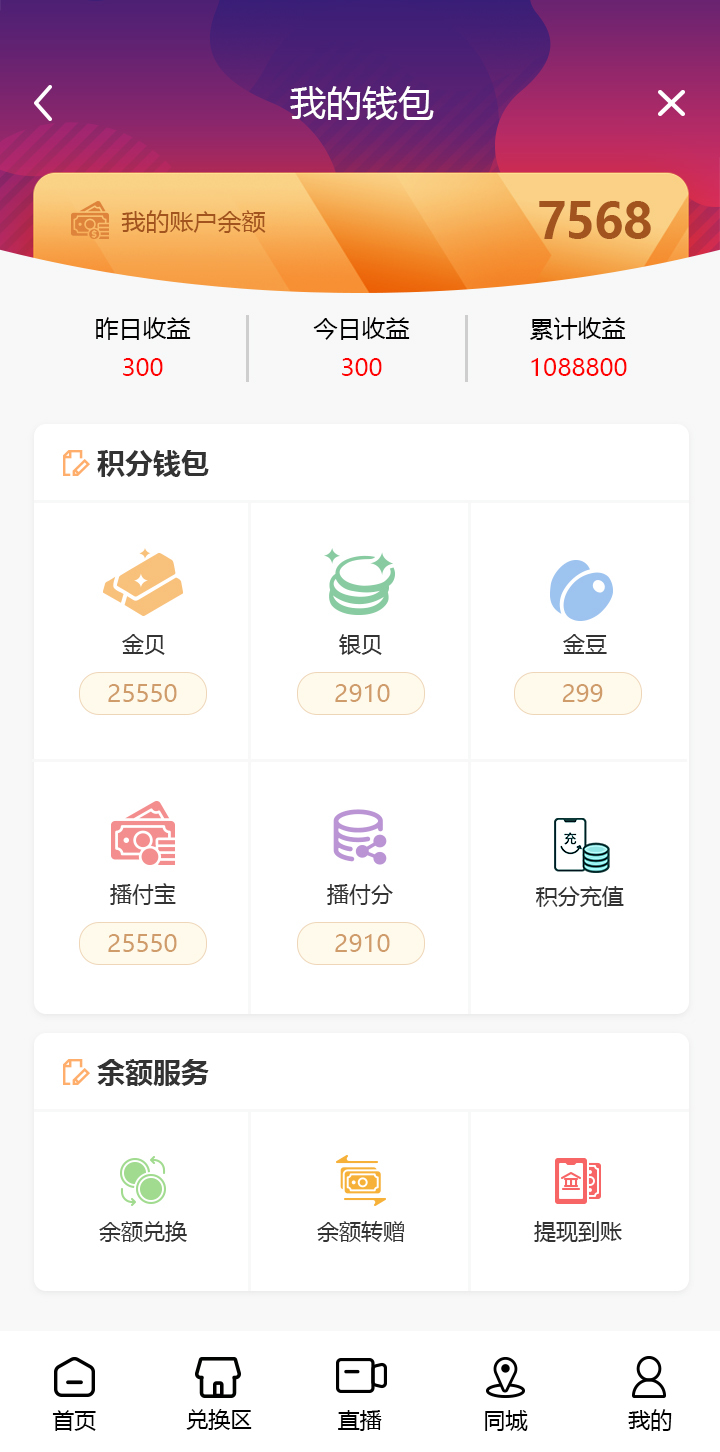
Task: Open the 提现到账 withdrawal icon
Action: tap(578, 1180)
